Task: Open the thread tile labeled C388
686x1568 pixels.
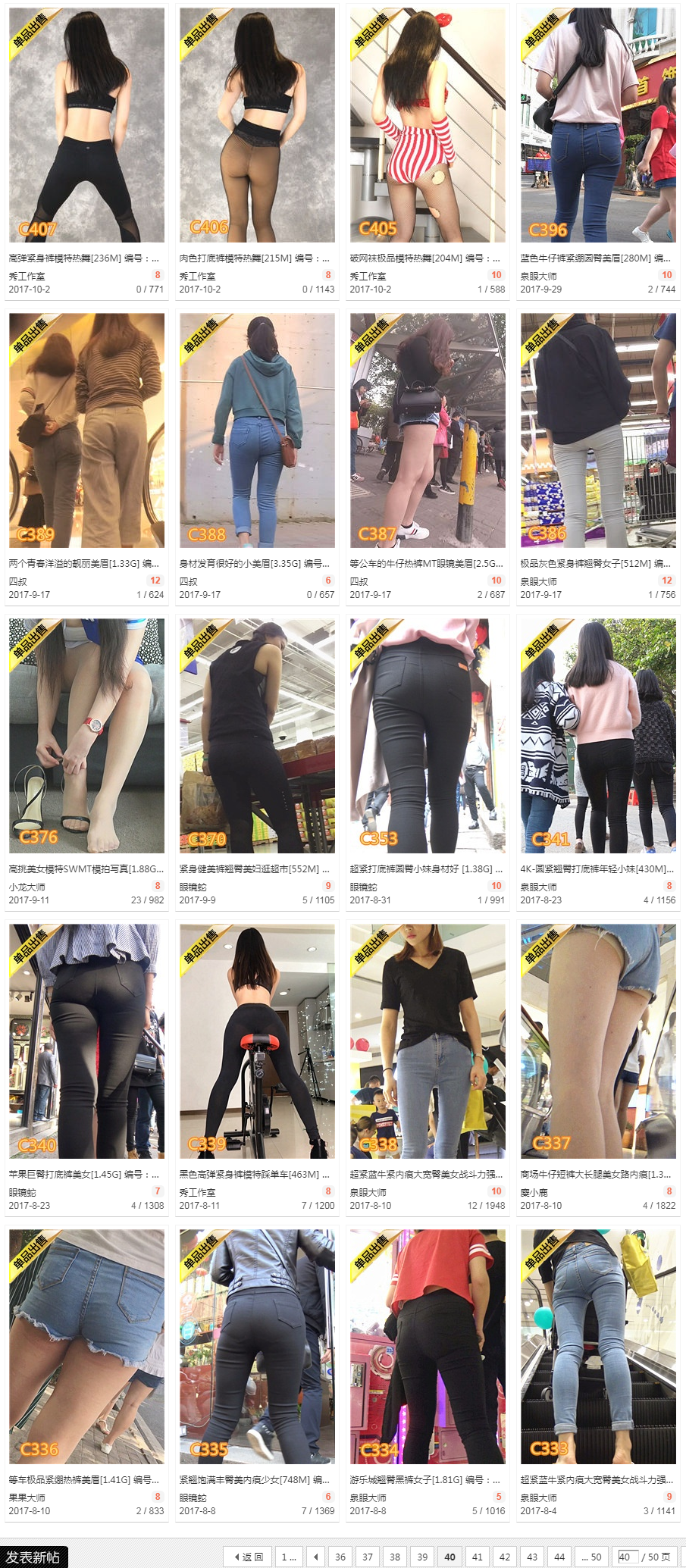Action: 257,430
